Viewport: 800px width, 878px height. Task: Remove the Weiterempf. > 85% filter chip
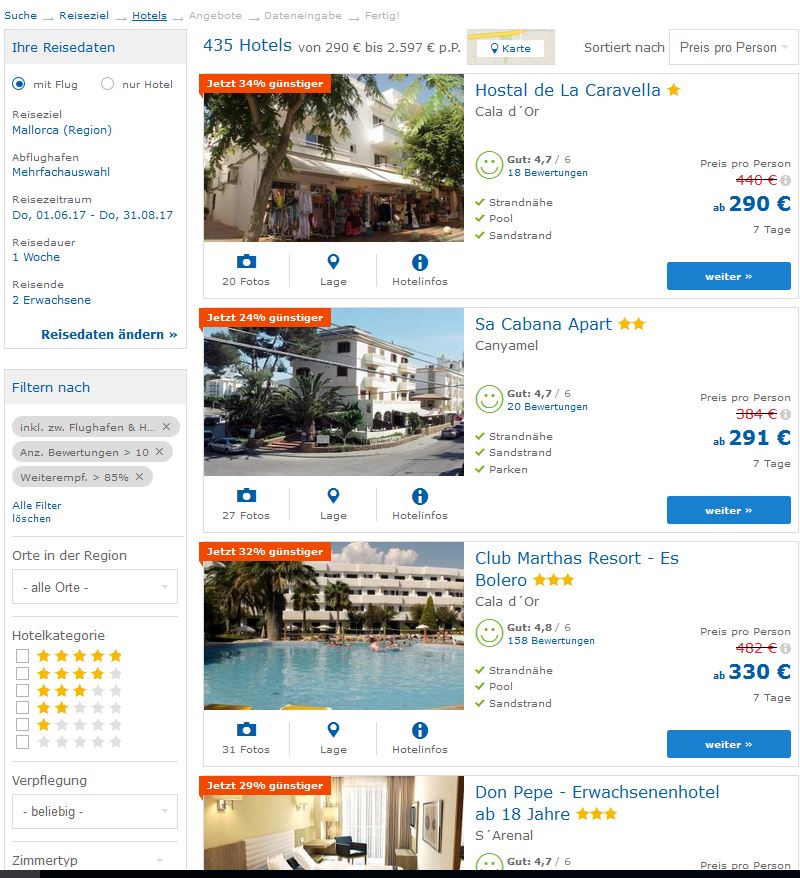138,477
